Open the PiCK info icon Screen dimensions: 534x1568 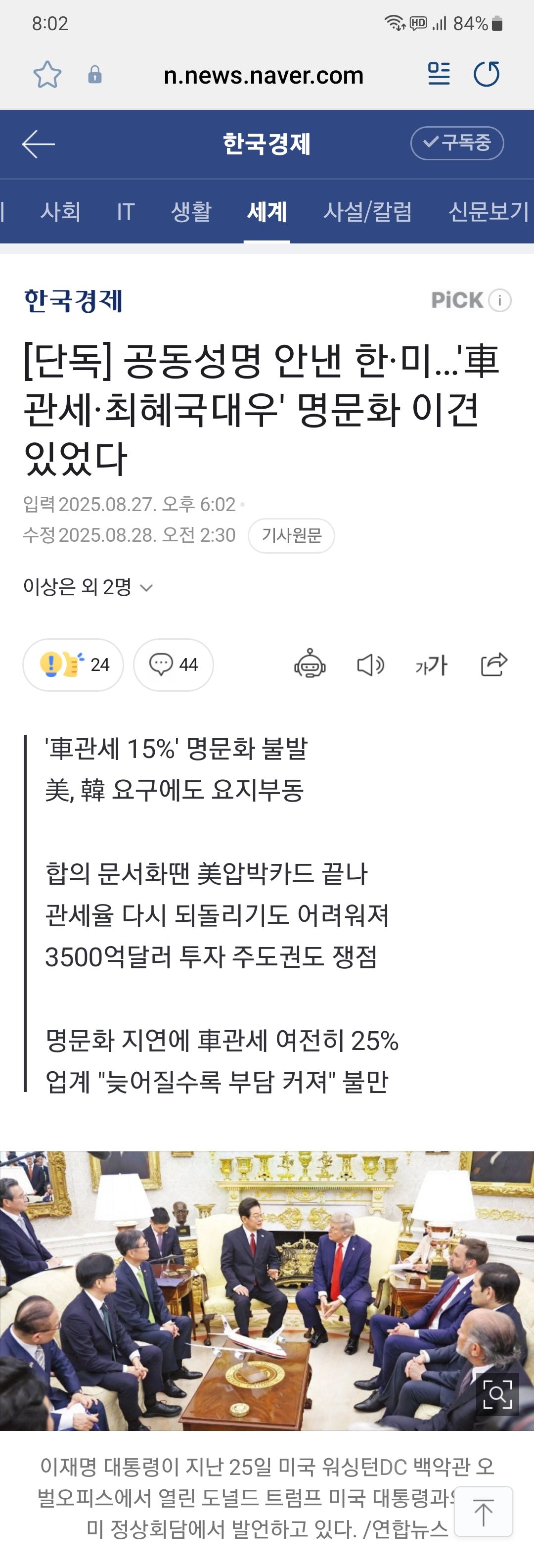(500, 300)
